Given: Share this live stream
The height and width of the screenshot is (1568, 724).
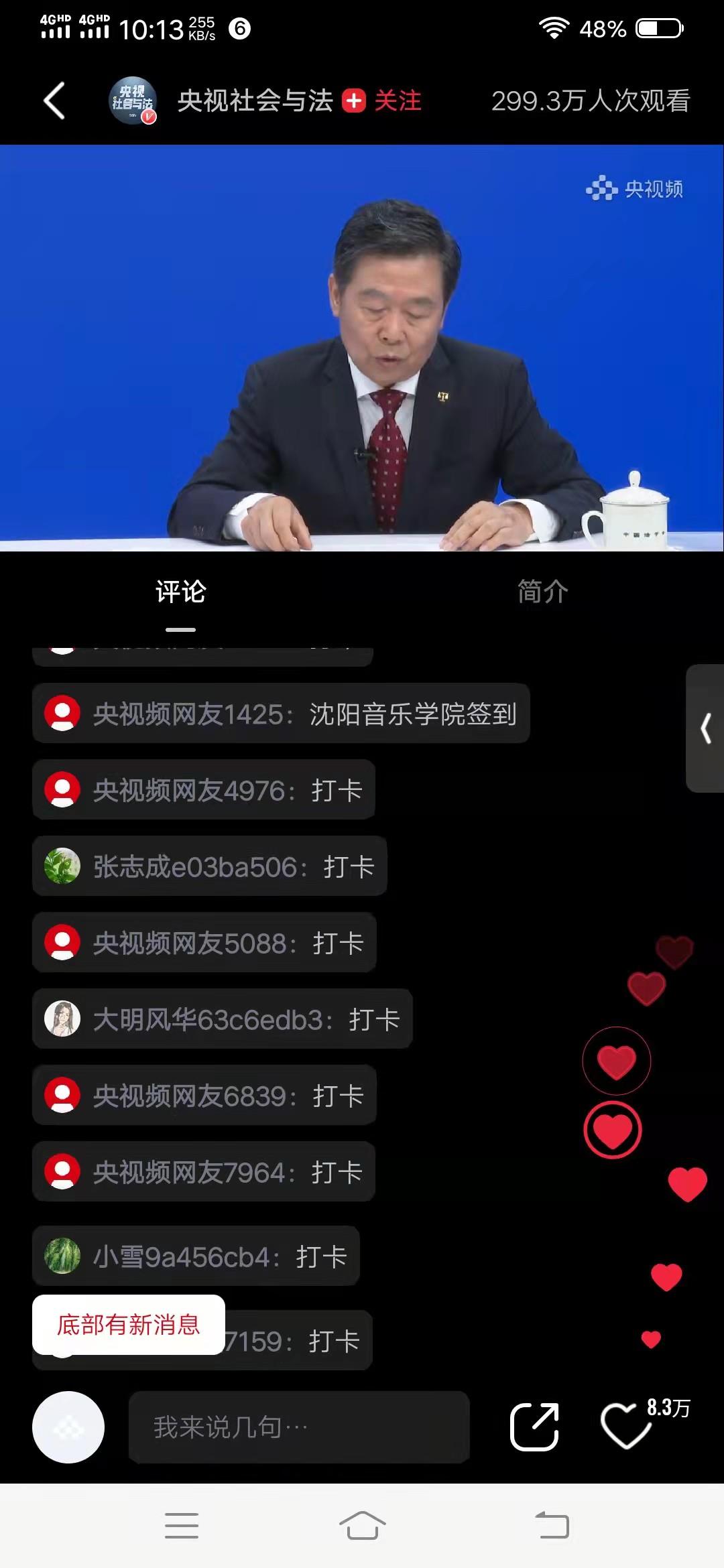Looking at the screenshot, I should [534, 1427].
